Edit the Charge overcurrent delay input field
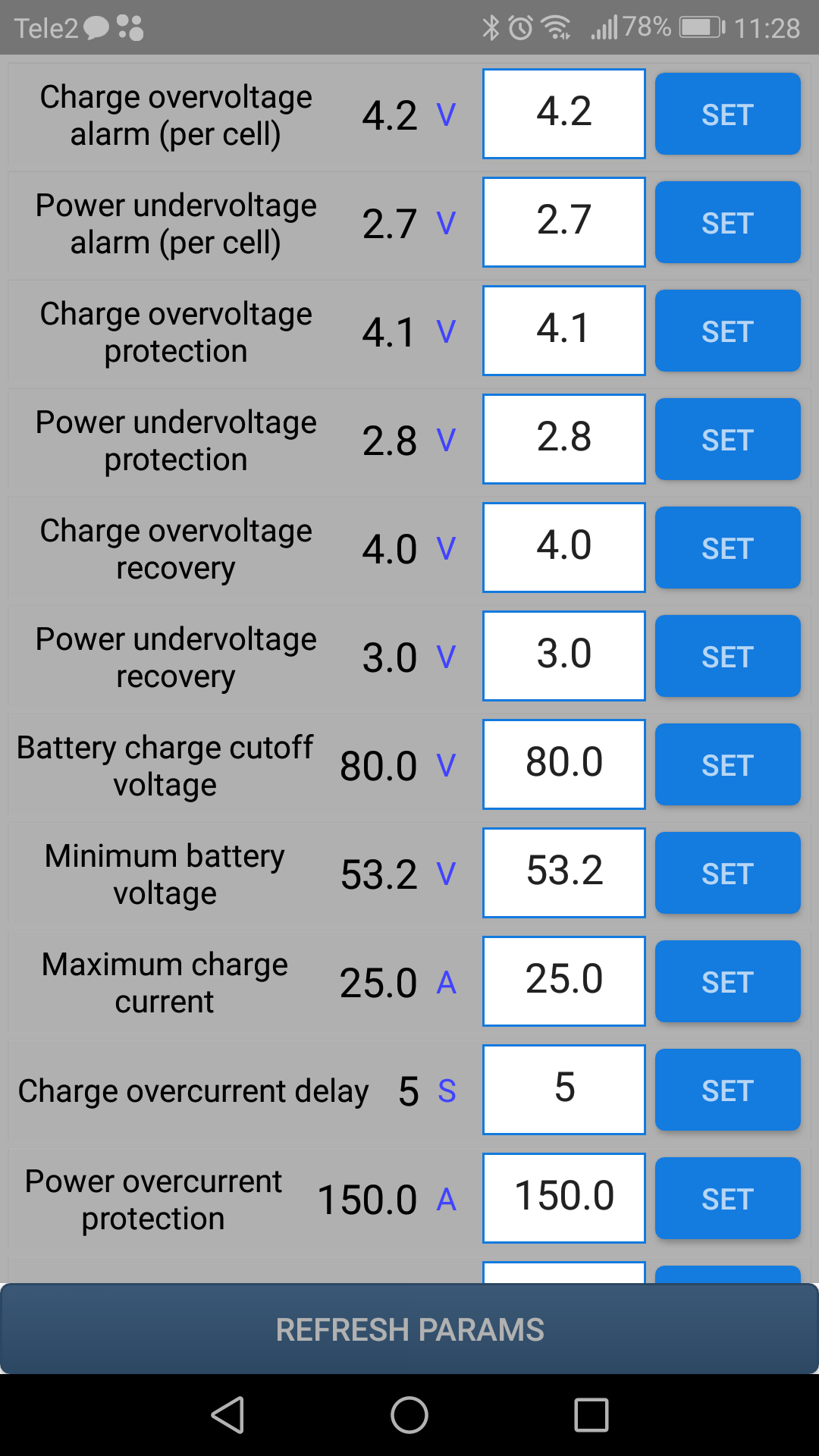 point(563,1090)
